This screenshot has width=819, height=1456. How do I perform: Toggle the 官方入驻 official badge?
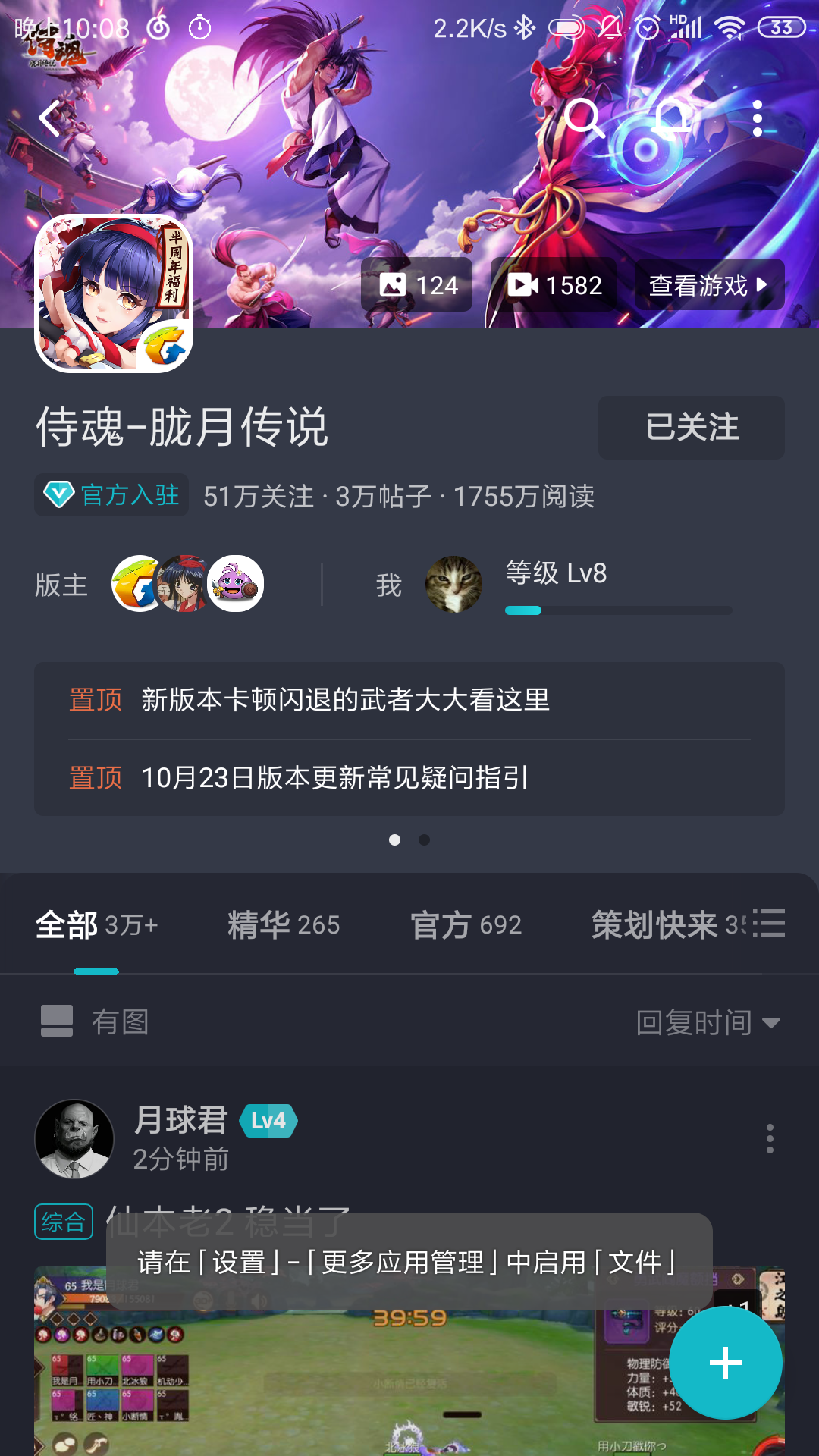[111, 495]
